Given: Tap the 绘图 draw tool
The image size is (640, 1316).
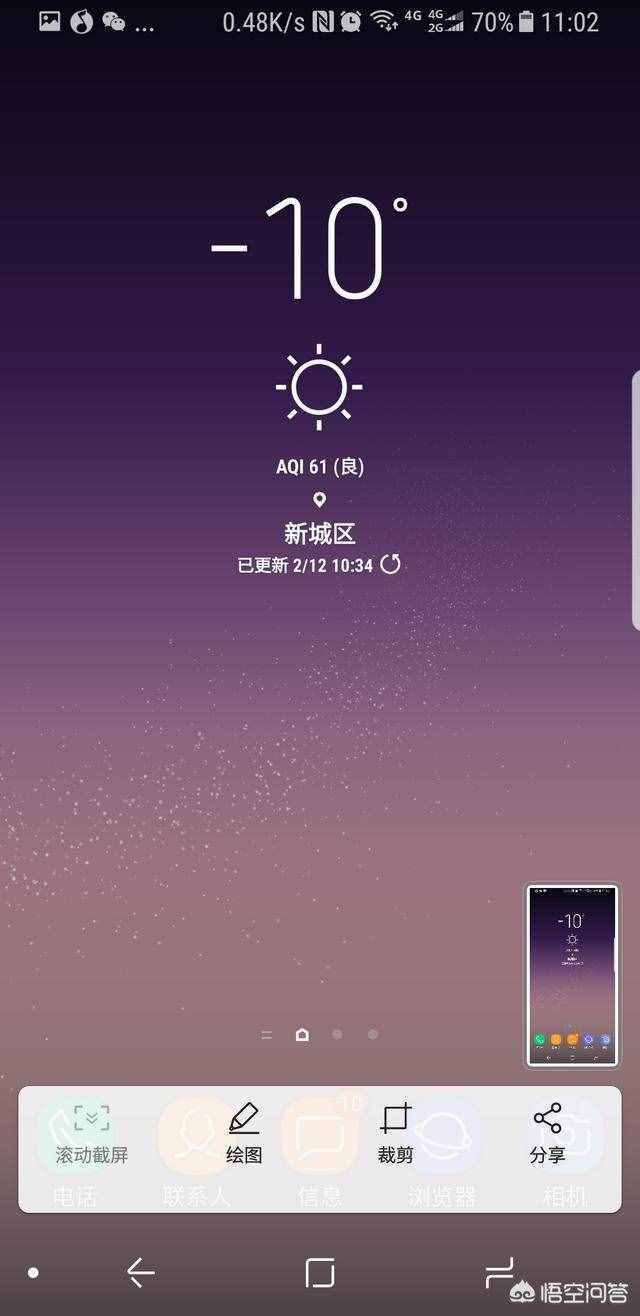Looking at the screenshot, I should 244,1134.
